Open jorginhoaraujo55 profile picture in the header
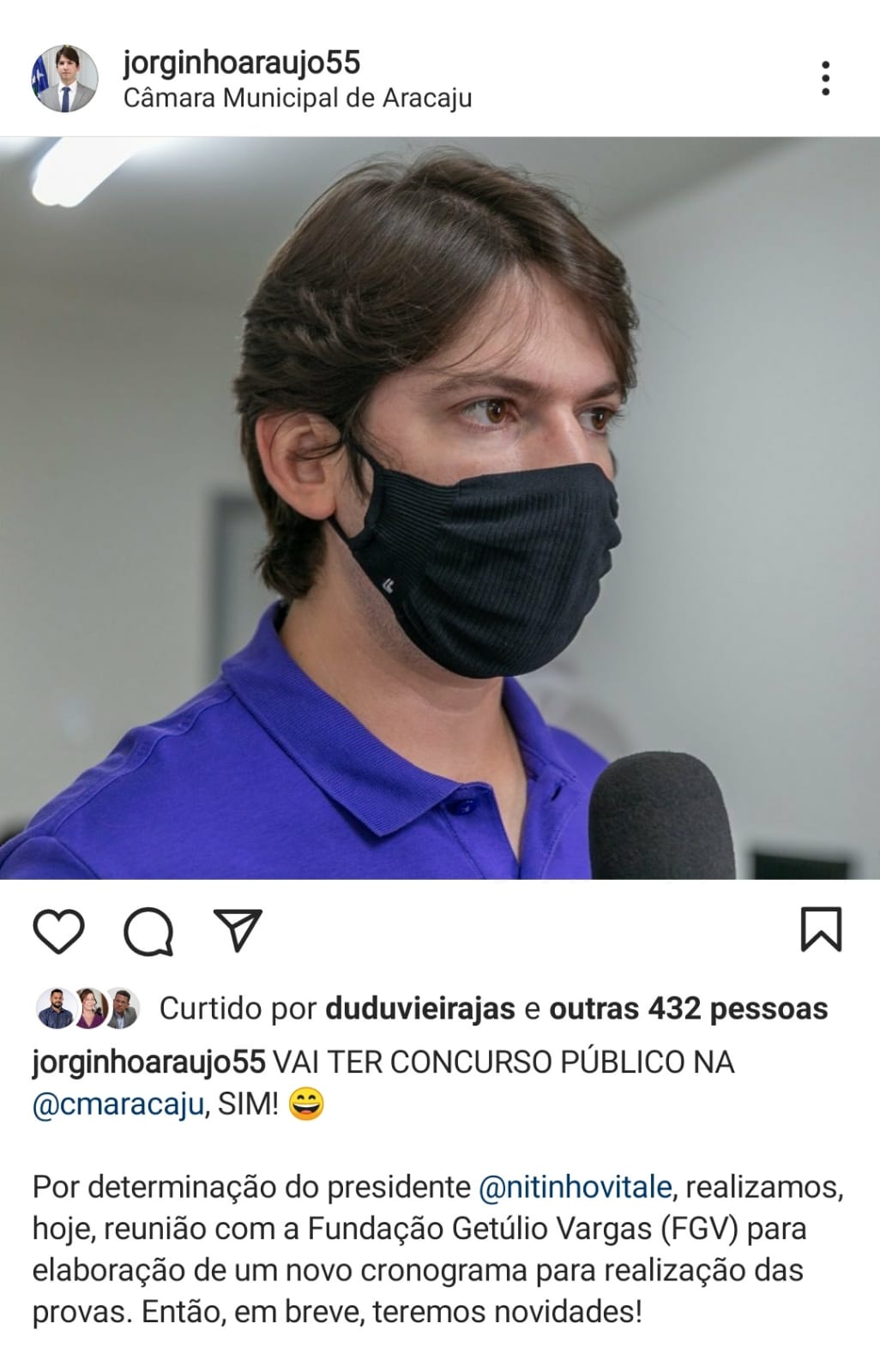 [64, 79]
